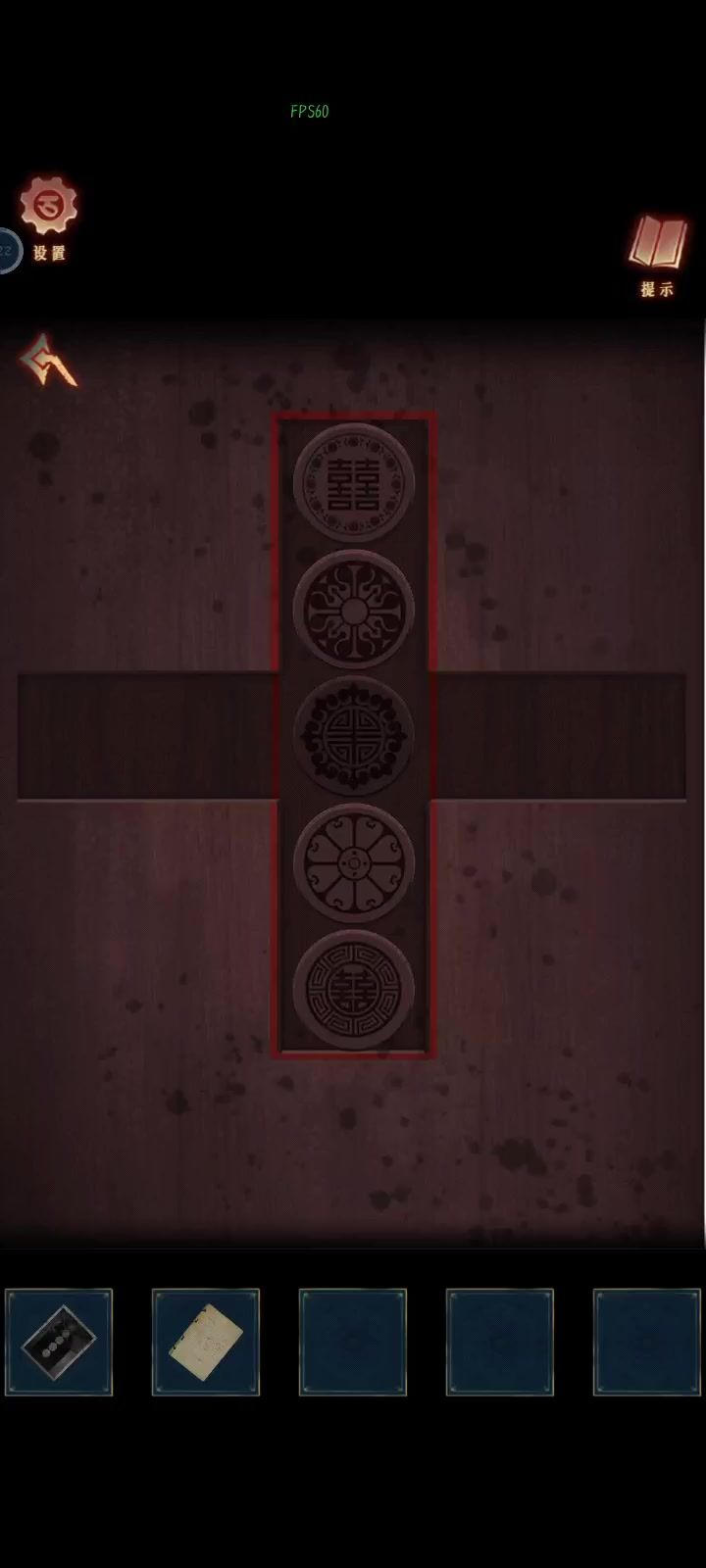Select the dotted photo inventory item

pos(59,1342)
